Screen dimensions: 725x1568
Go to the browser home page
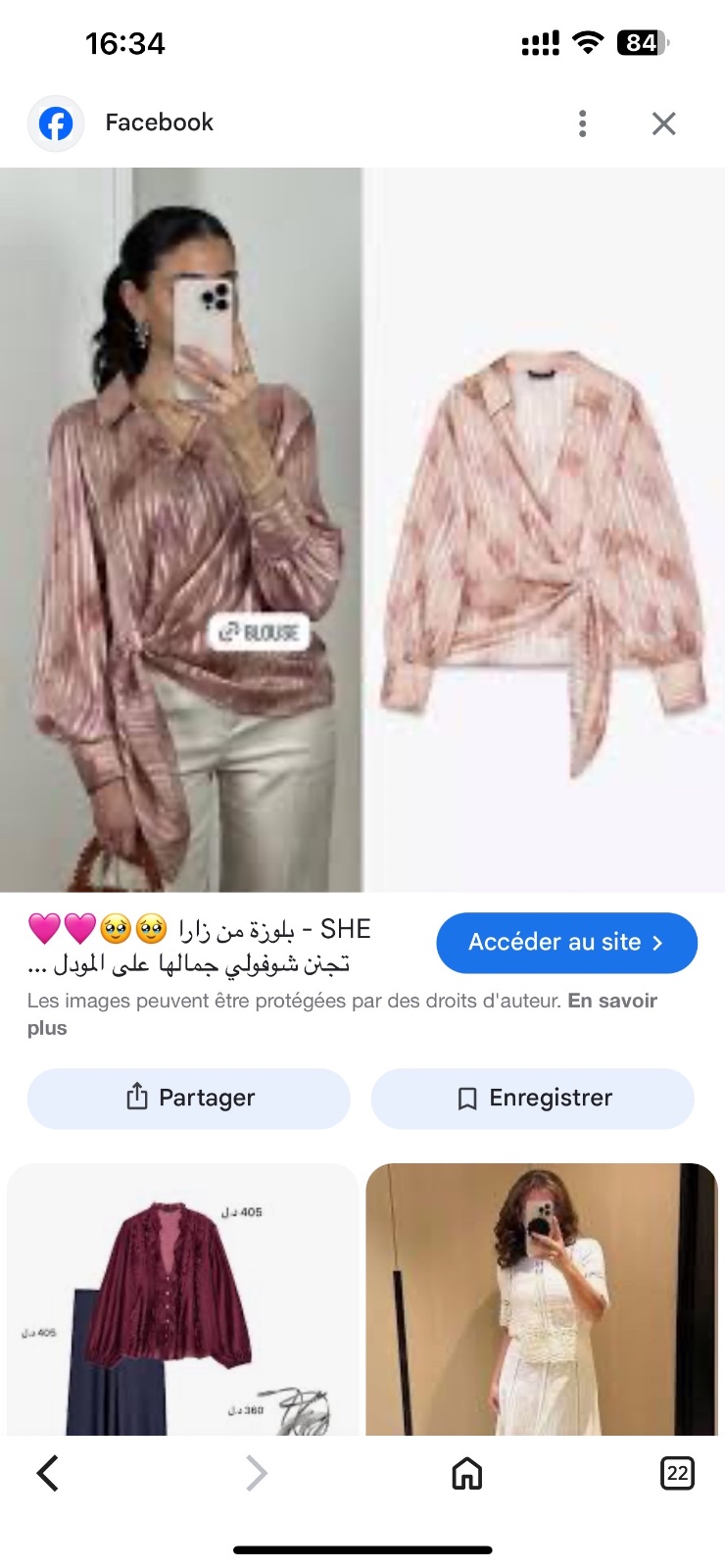click(466, 1473)
